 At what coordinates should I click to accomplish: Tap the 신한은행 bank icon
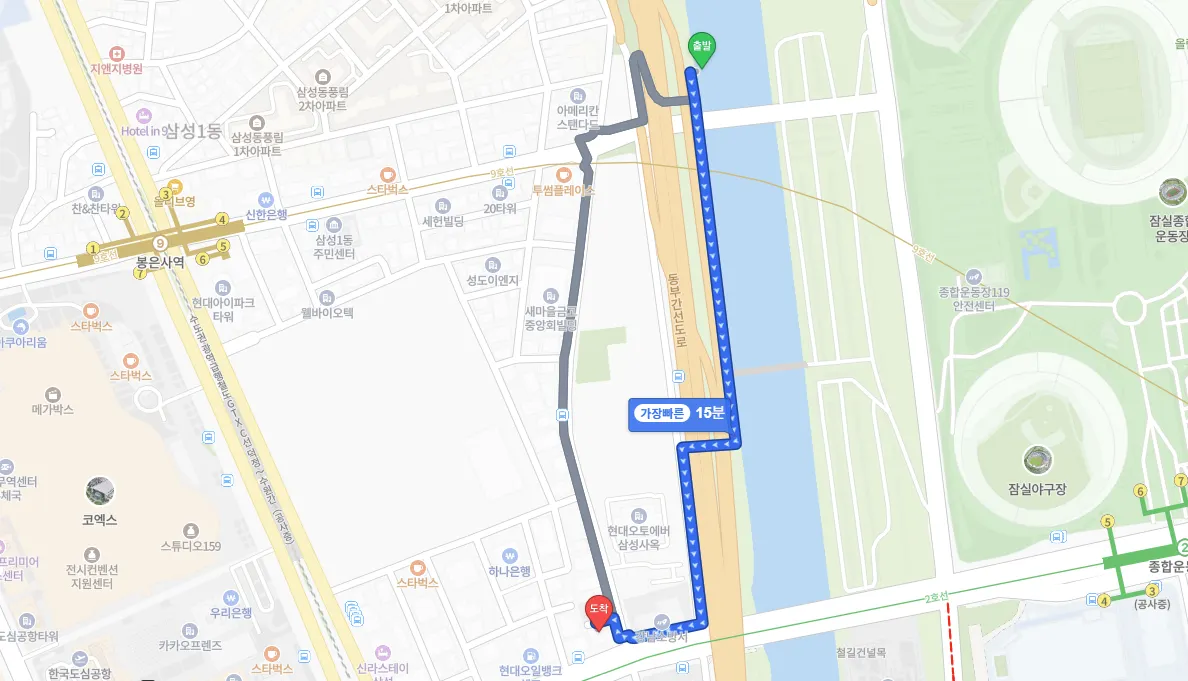click(x=265, y=199)
